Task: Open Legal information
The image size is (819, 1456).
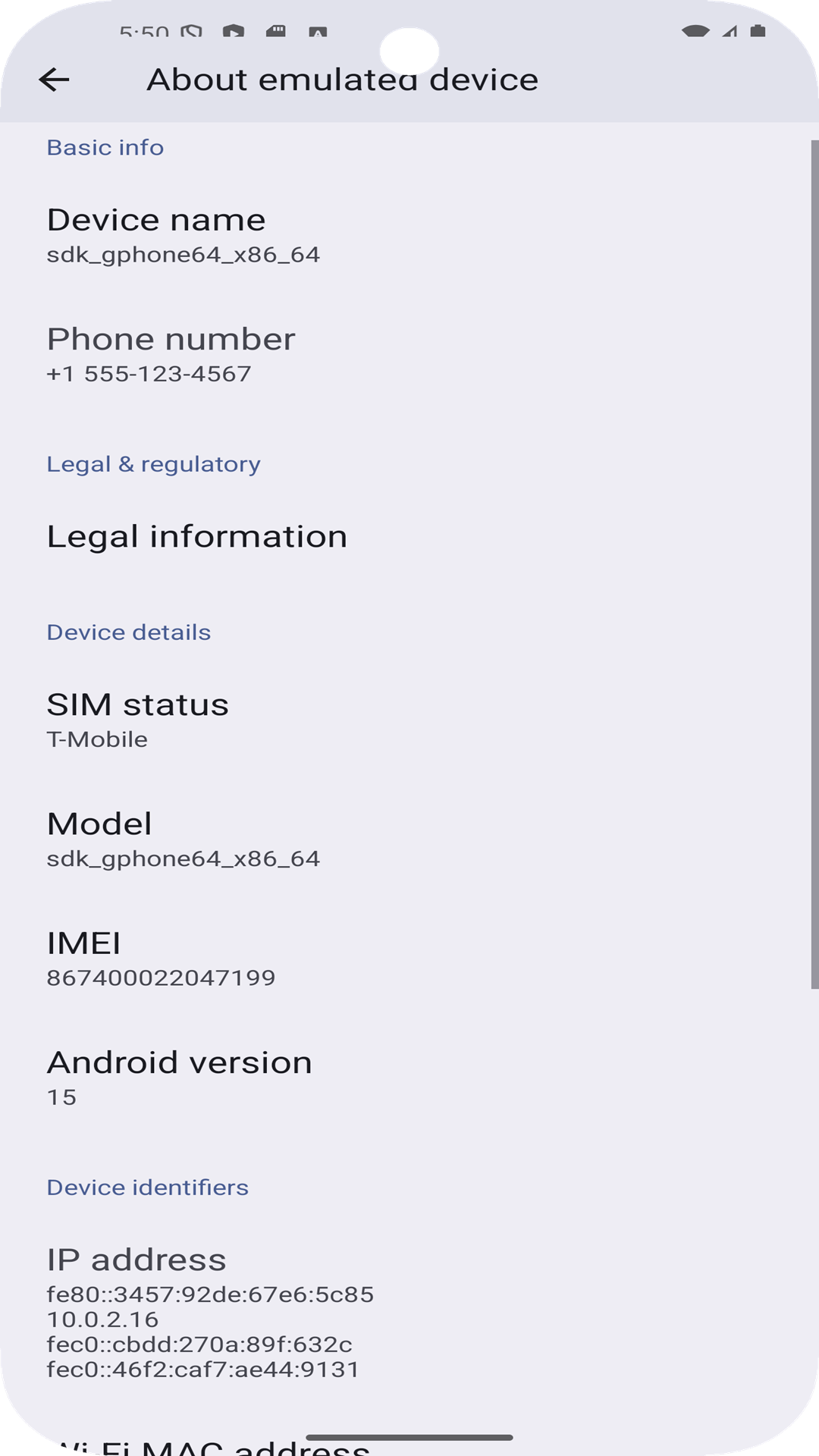Action: [409, 537]
